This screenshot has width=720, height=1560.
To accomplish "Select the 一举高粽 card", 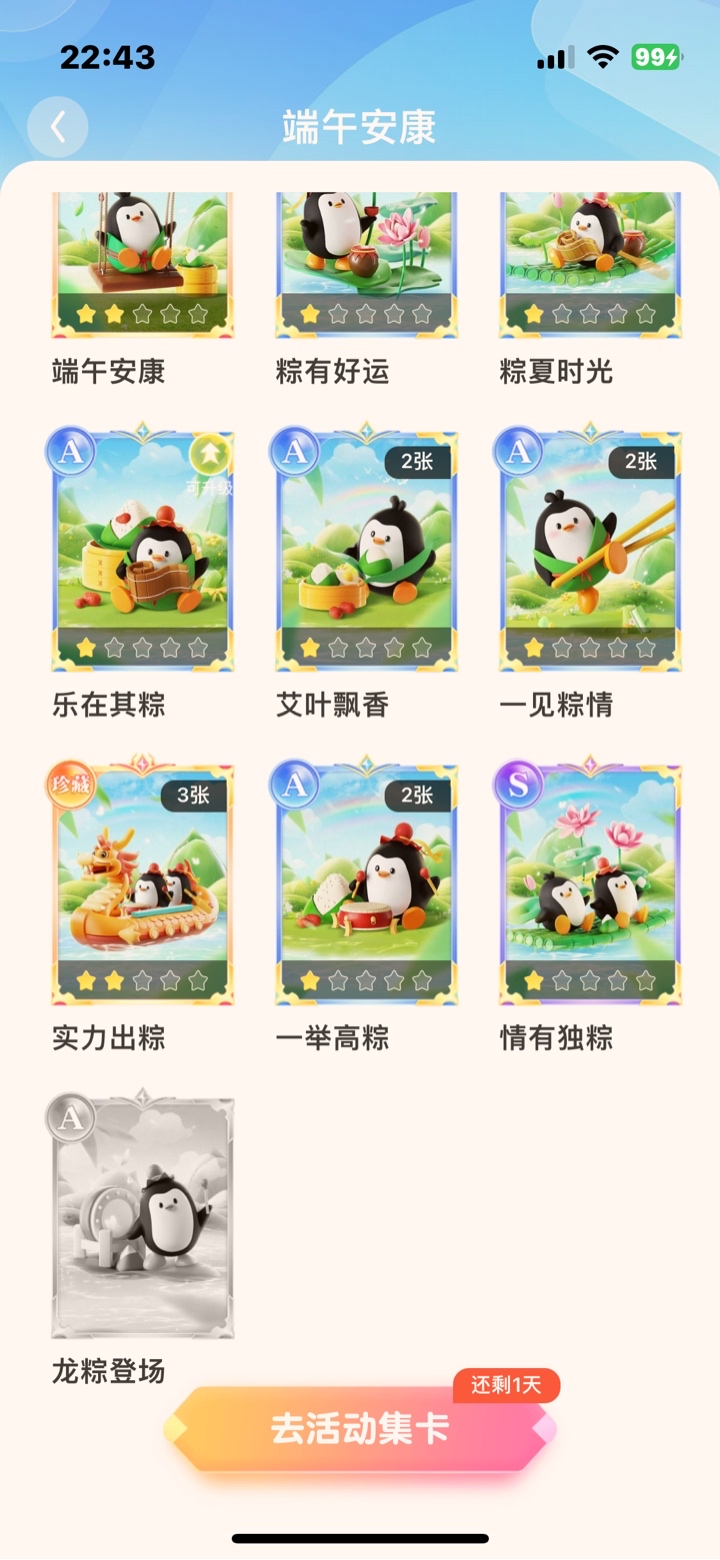I will [366, 883].
